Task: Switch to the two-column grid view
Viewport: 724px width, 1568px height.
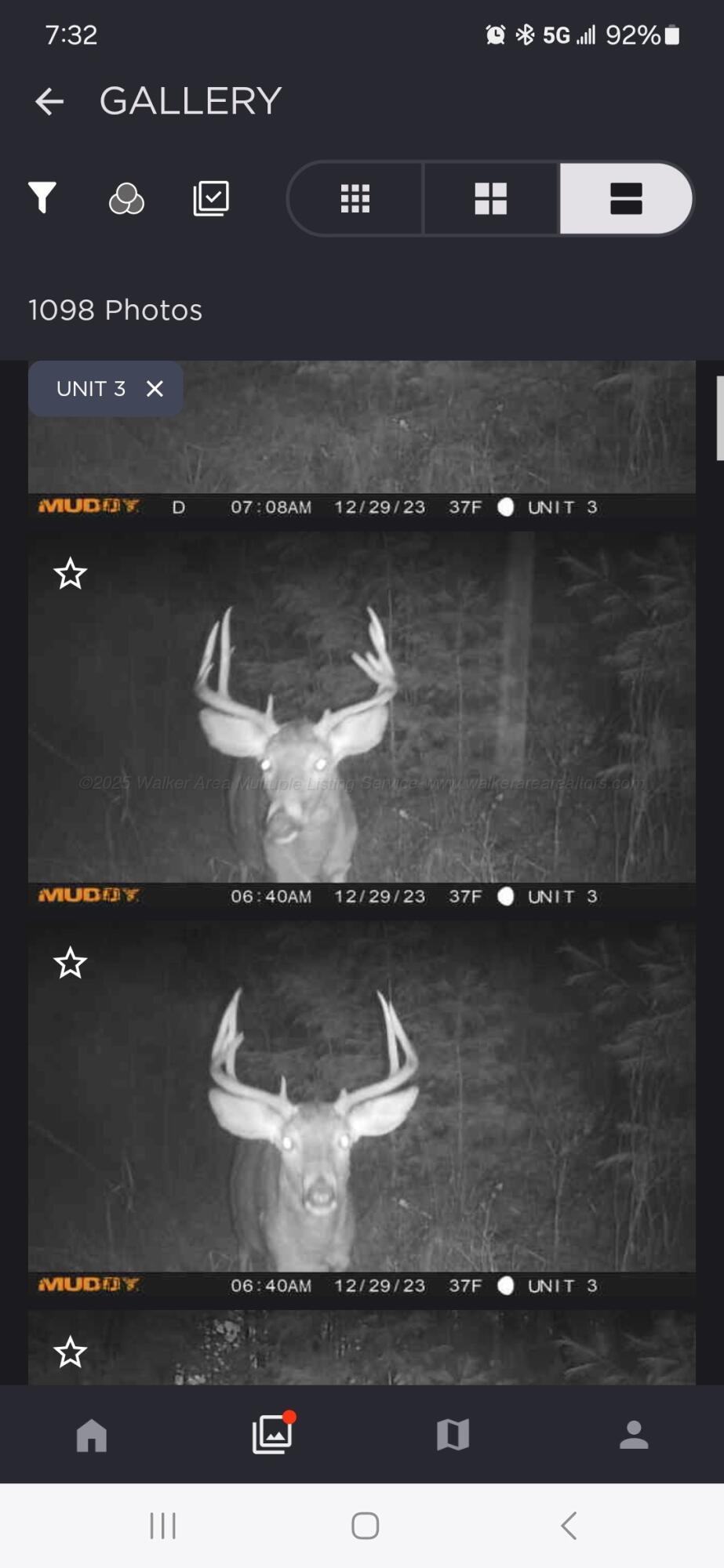Action: [x=491, y=198]
